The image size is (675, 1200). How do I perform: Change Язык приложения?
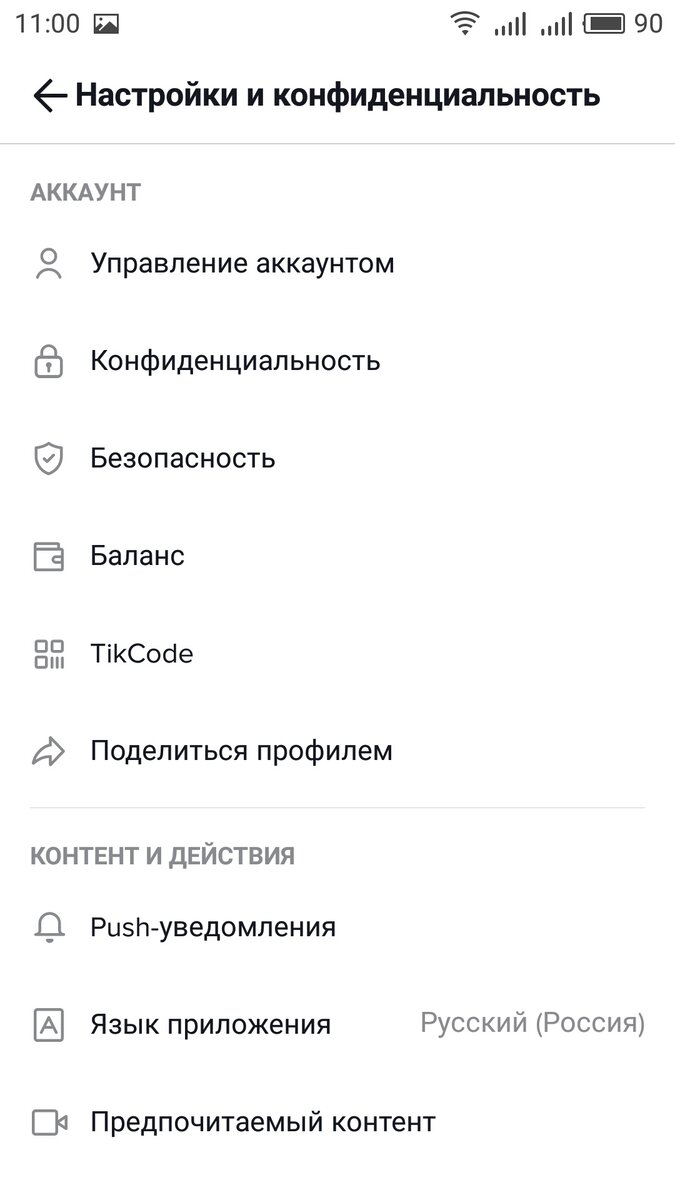coord(337,1025)
